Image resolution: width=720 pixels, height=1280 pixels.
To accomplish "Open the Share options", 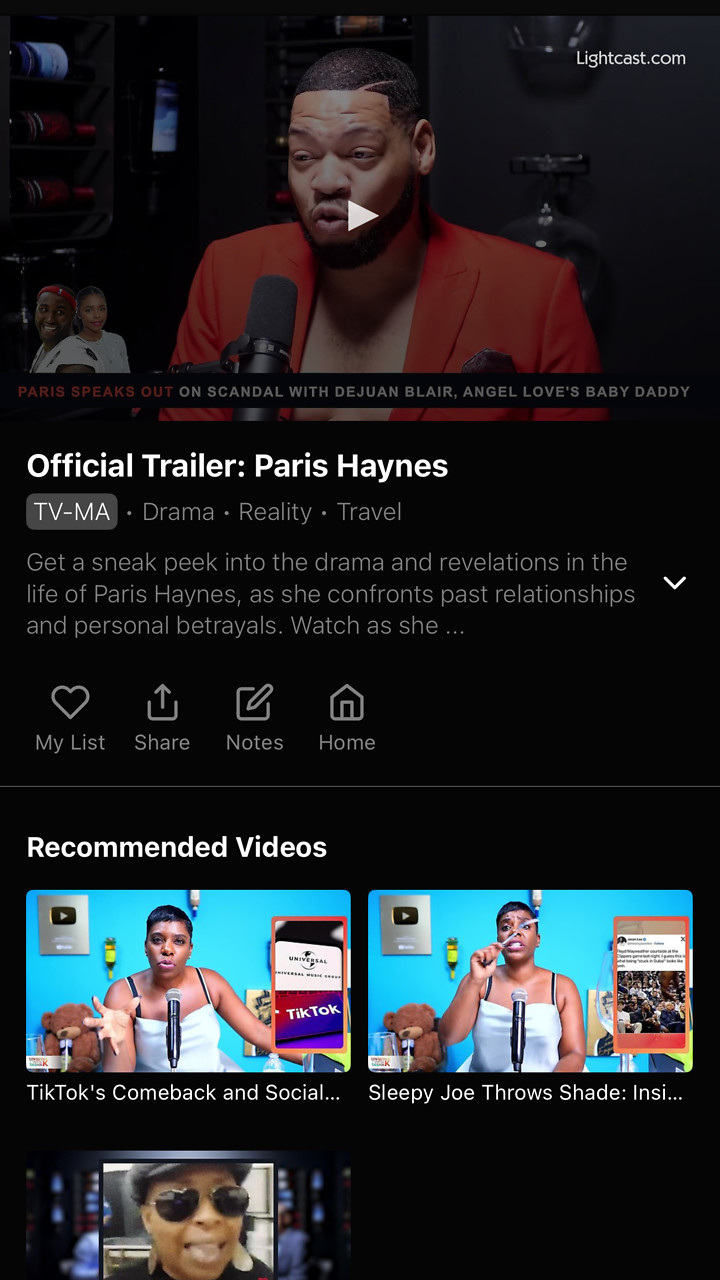I will (x=162, y=715).
